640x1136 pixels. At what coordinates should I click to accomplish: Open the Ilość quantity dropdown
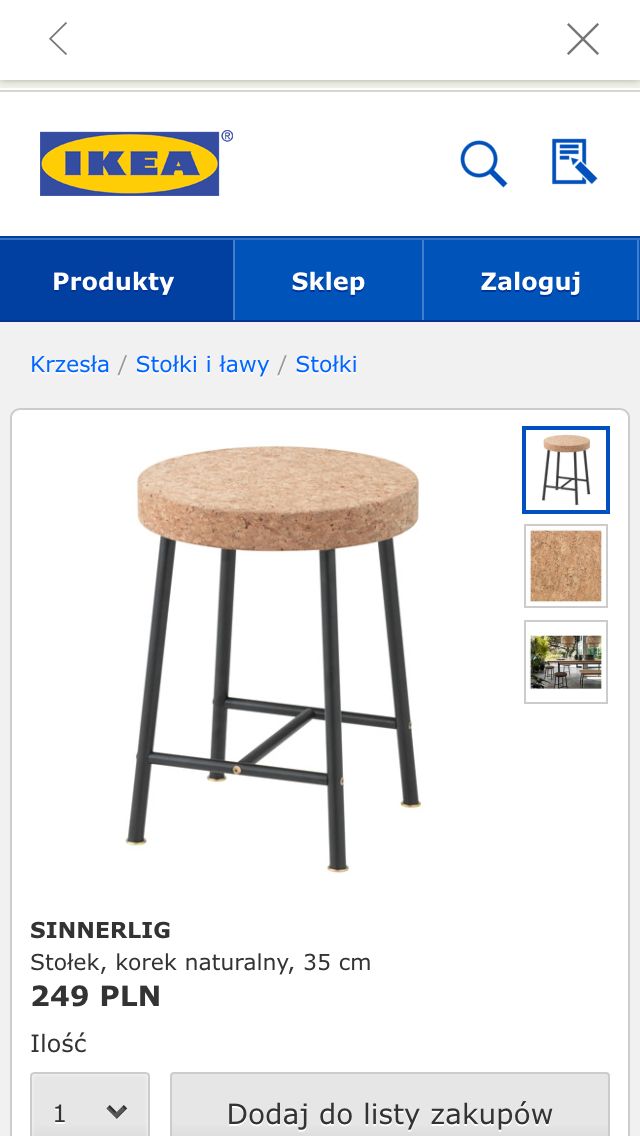tap(90, 1106)
